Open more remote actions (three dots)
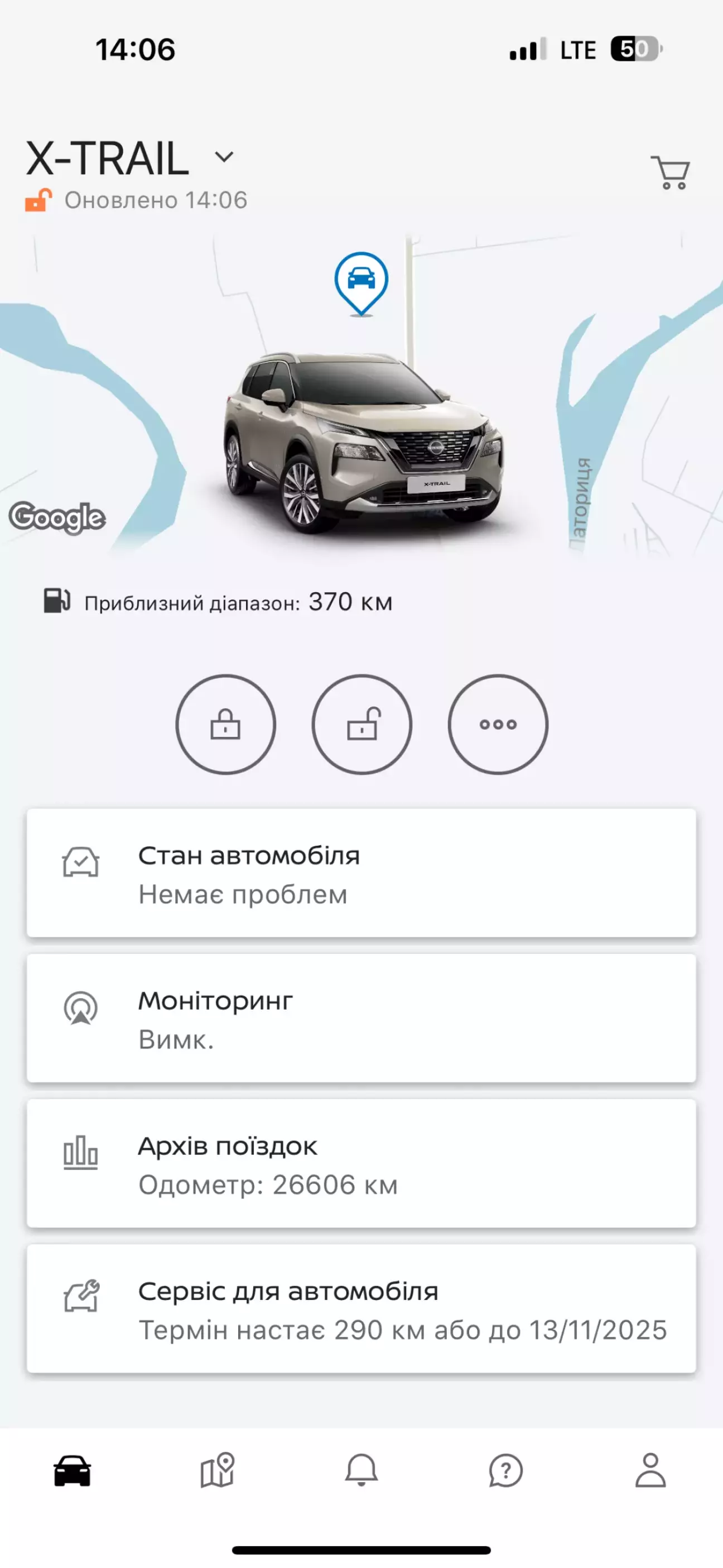 click(498, 724)
